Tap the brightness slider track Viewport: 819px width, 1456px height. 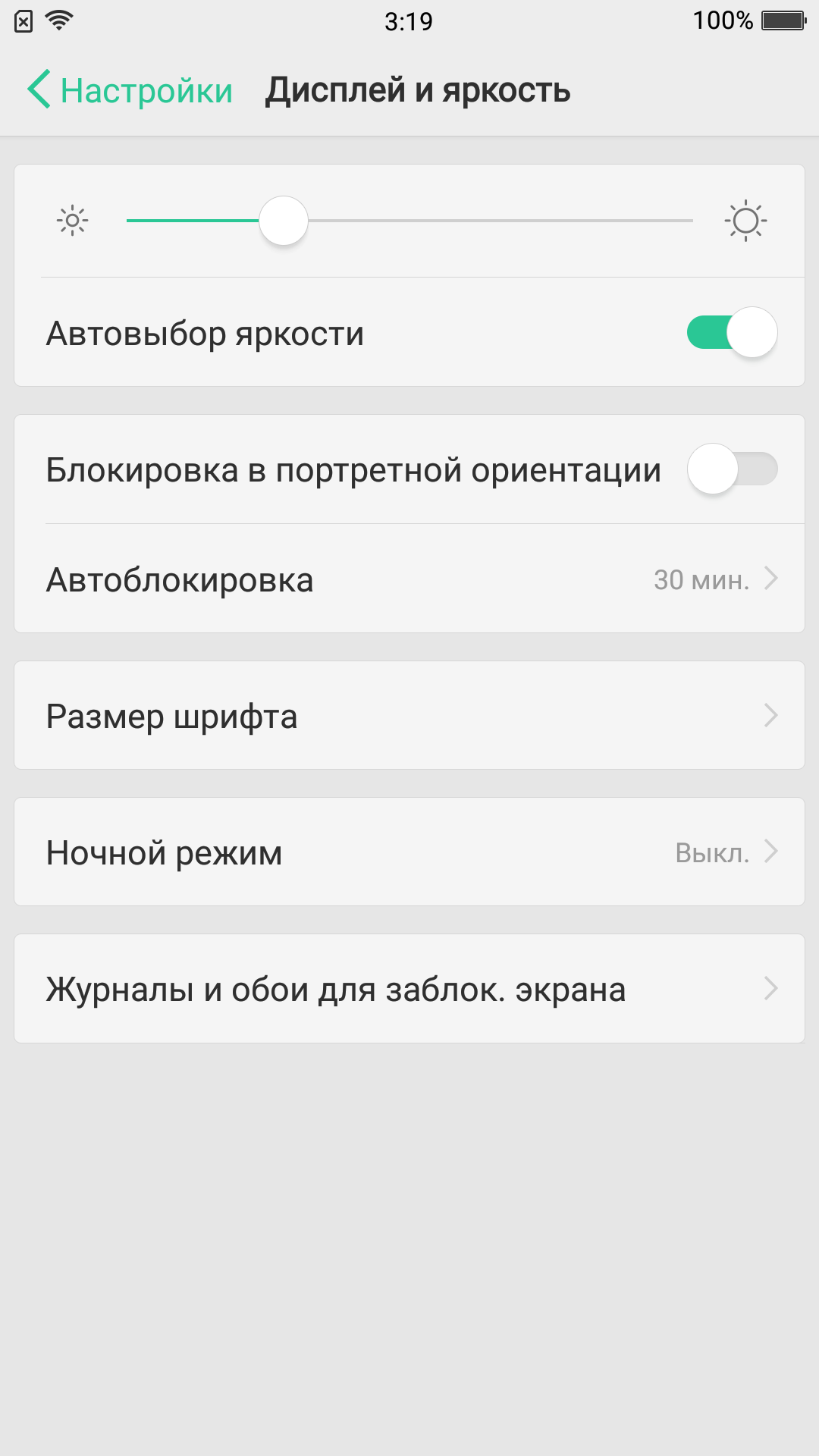point(409,221)
